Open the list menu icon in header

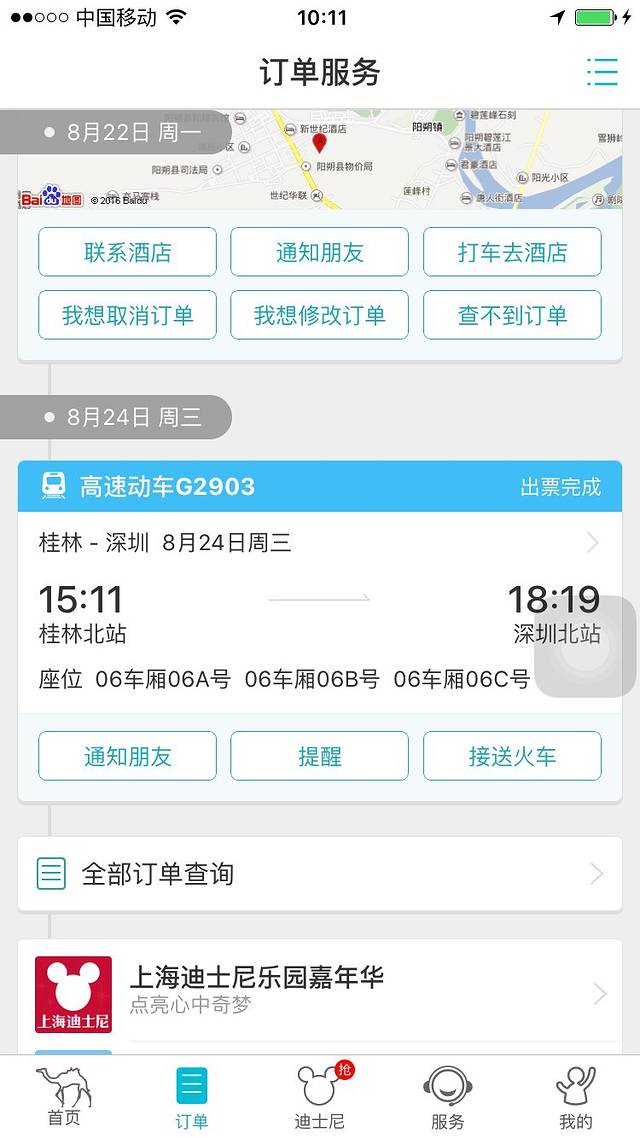coord(602,72)
